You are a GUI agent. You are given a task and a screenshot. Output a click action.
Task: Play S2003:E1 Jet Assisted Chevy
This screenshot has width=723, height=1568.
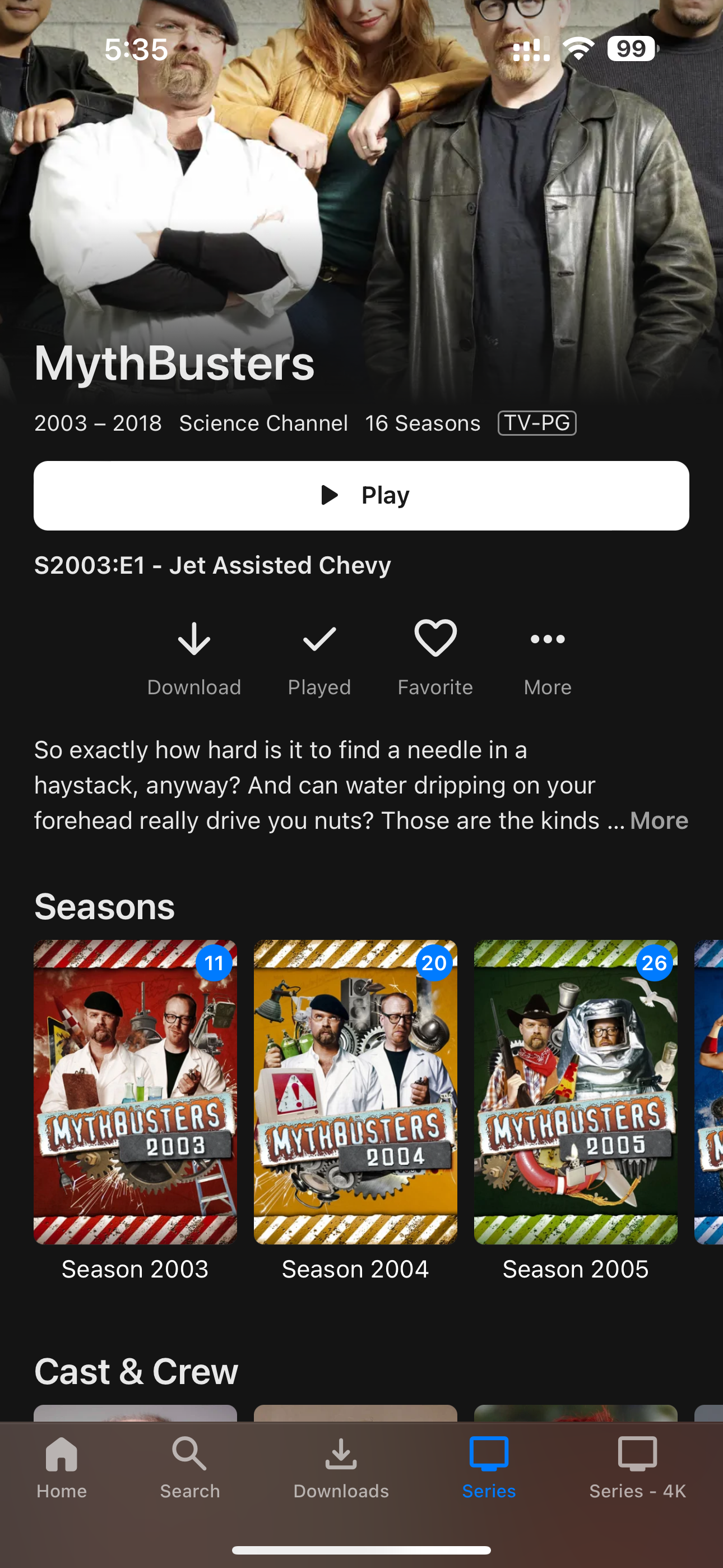pyautogui.click(x=361, y=496)
